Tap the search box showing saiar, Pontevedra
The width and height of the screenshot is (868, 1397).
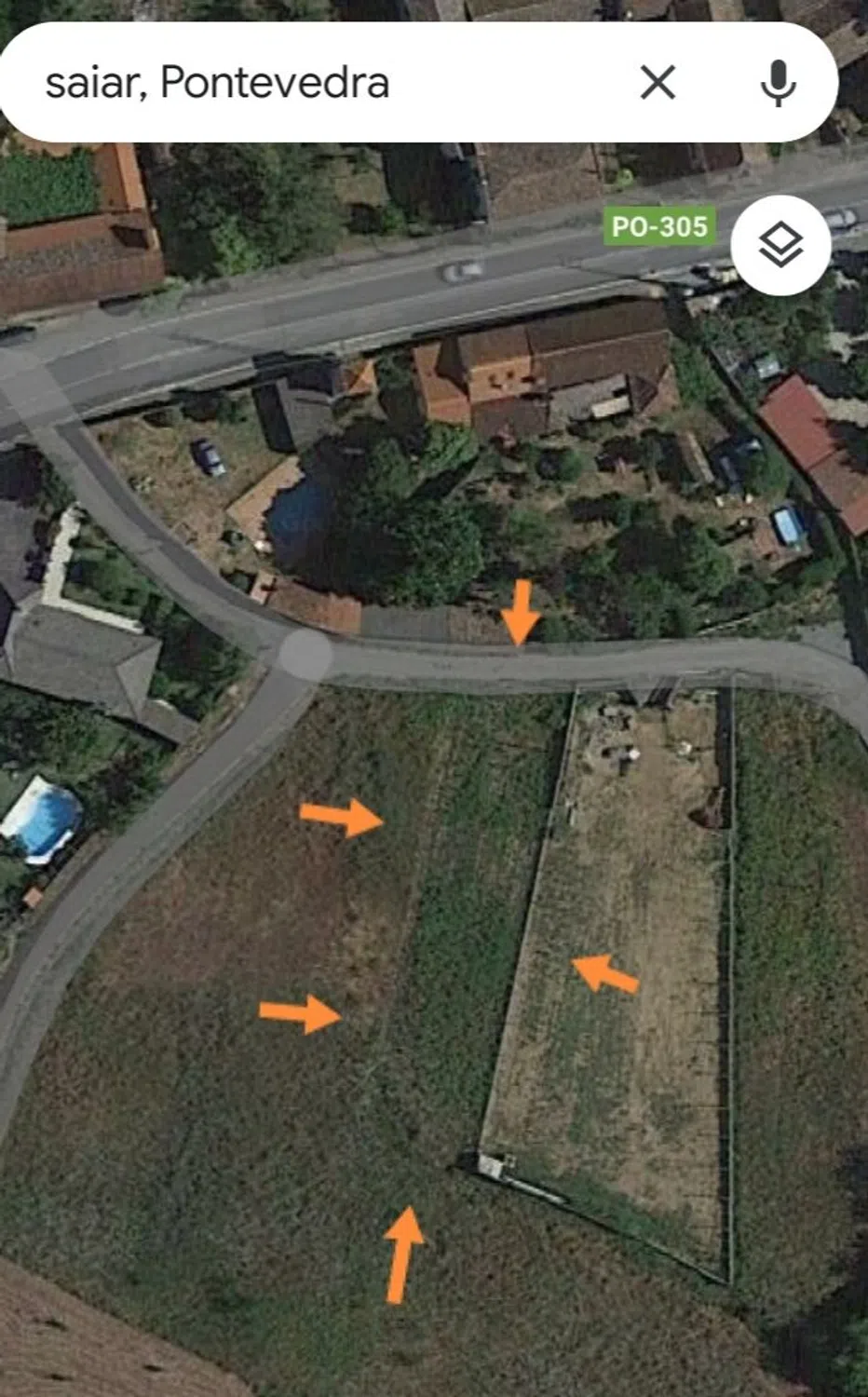[279, 82]
